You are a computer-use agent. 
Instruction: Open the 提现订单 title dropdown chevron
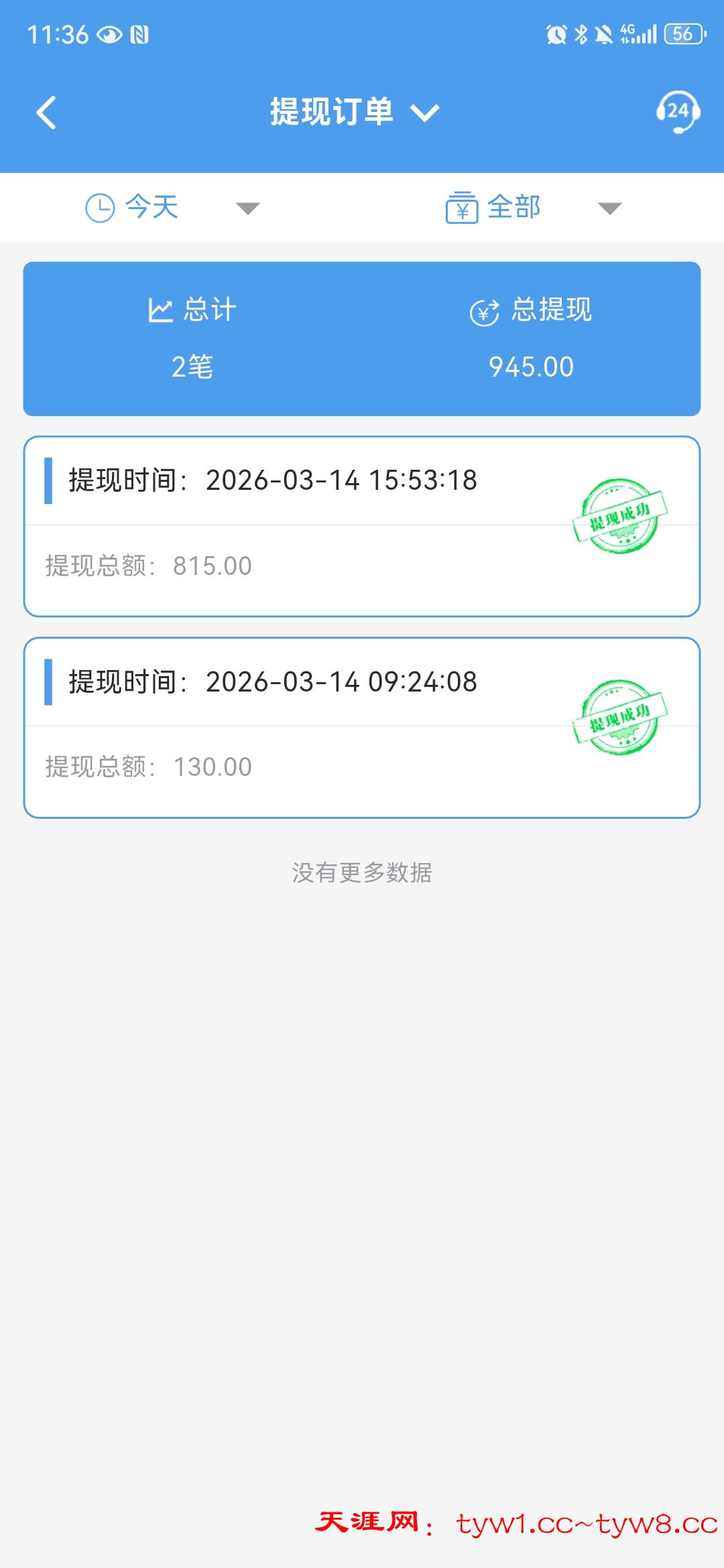(x=425, y=114)
